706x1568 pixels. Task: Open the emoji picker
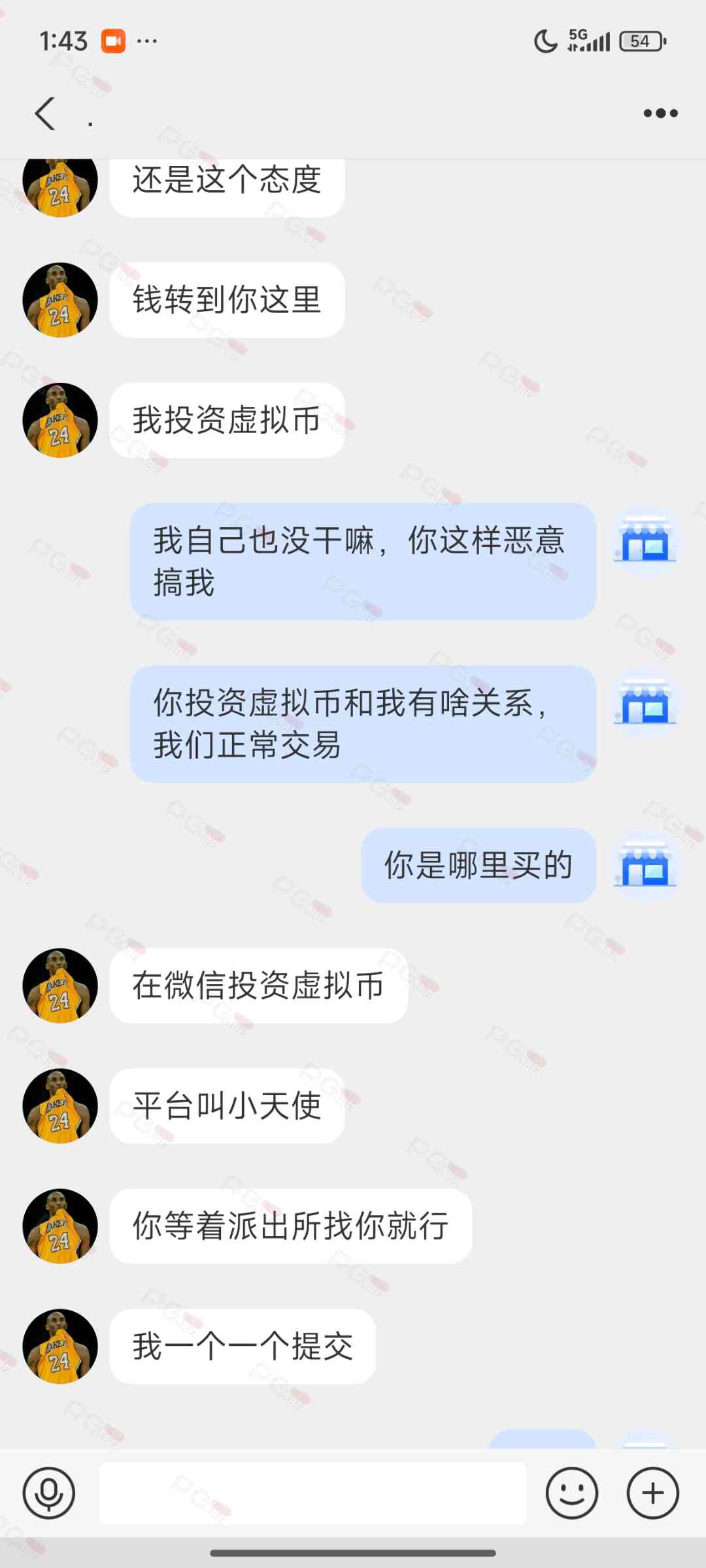pos(571,1493)
